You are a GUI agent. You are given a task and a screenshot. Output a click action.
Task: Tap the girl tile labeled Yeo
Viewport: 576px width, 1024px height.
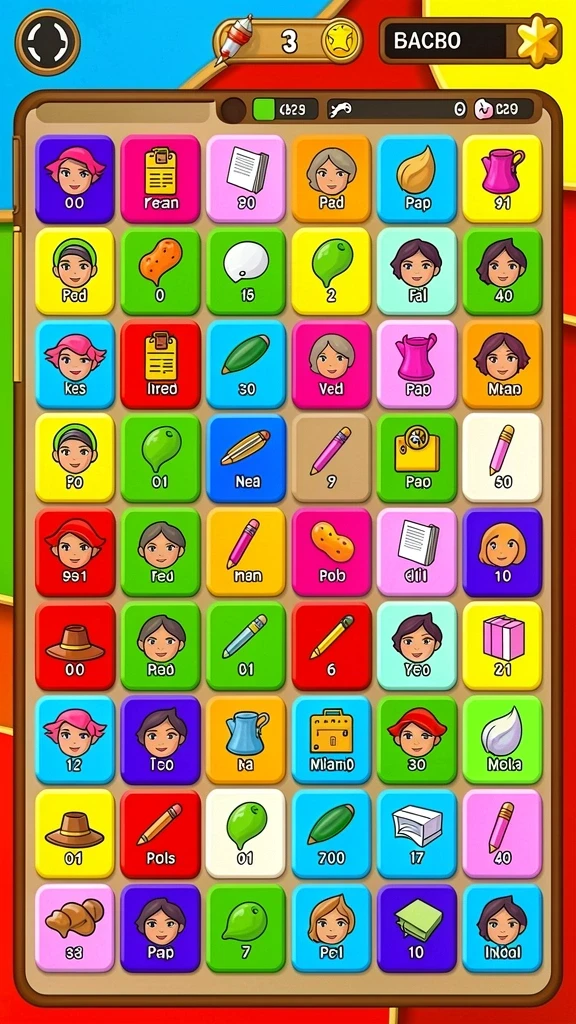(x=417, y=645)
